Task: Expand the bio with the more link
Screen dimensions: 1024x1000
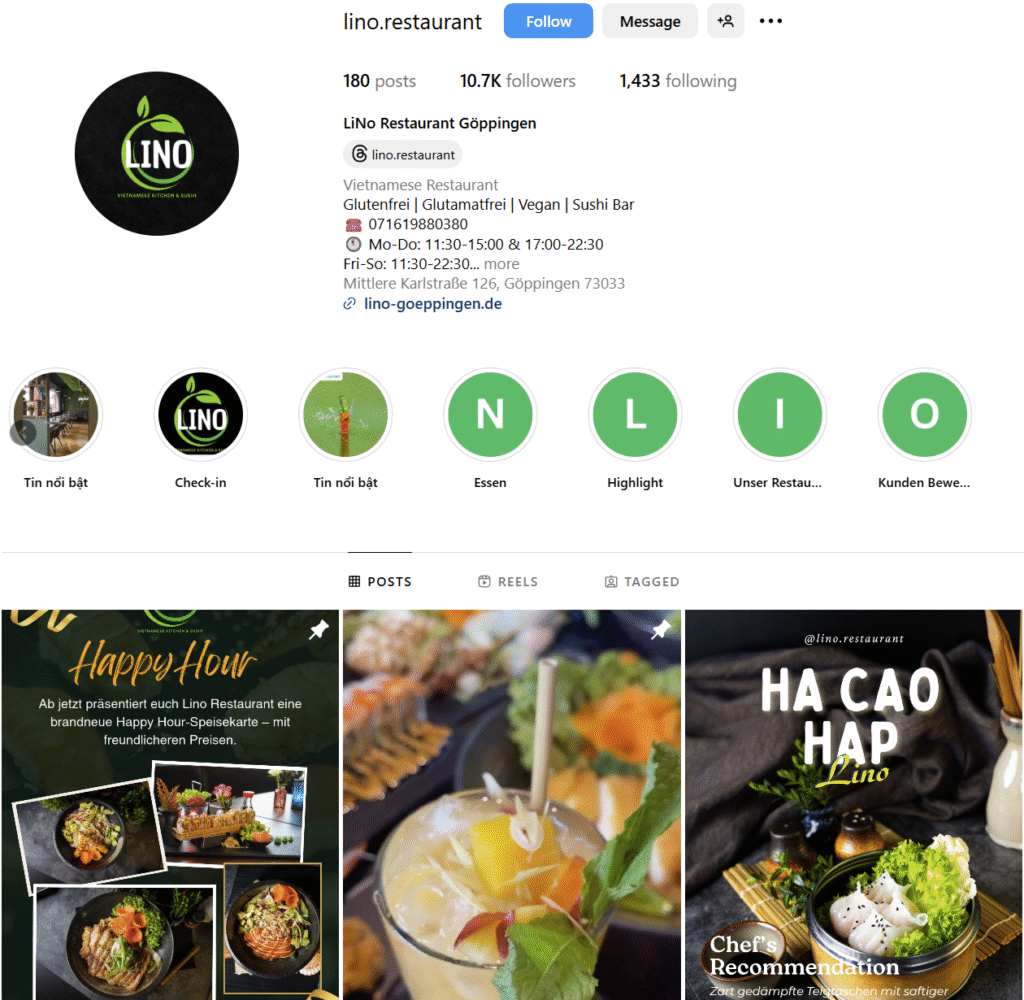Action: pos(501,264)
